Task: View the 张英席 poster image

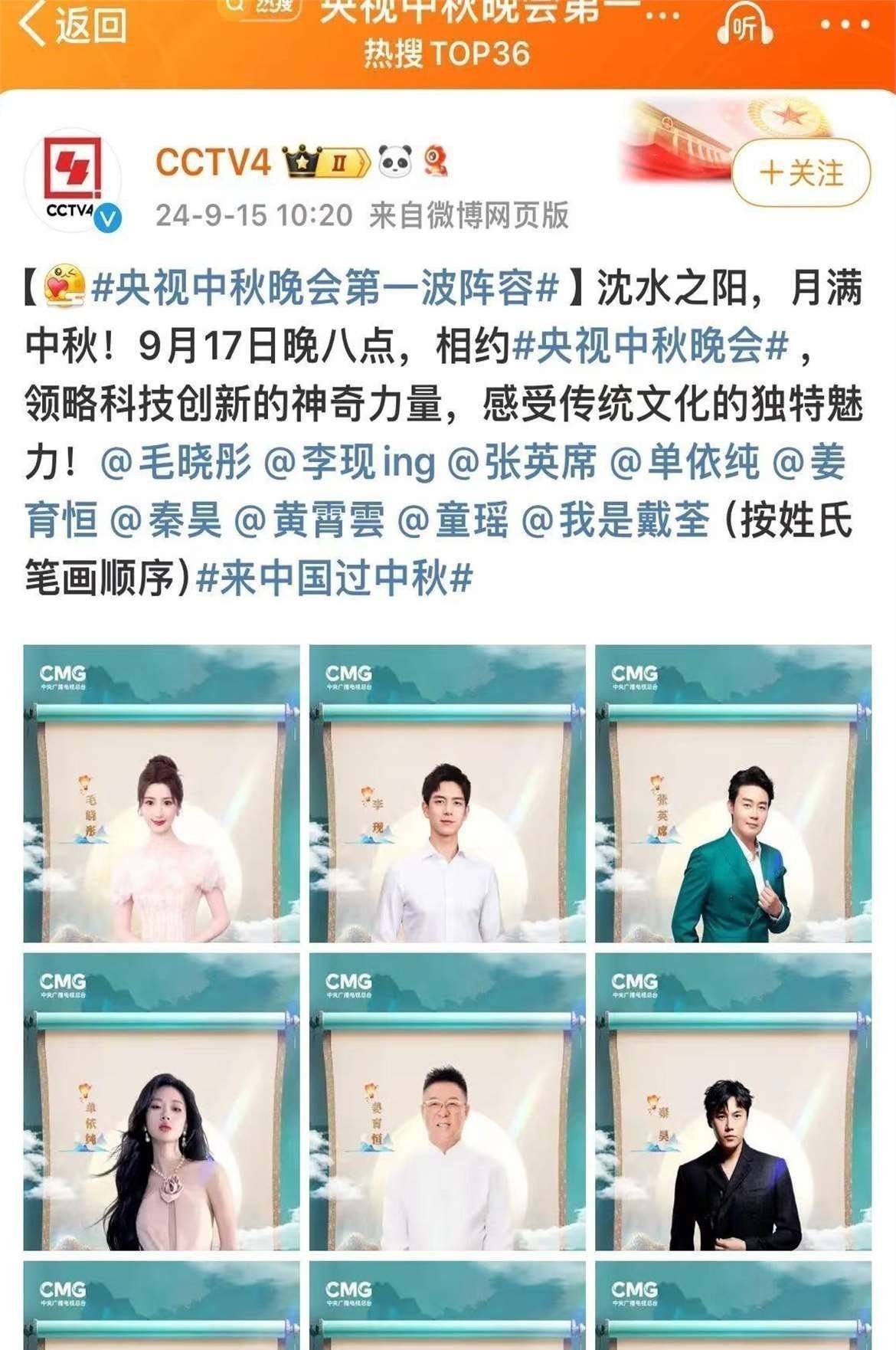Action: click(734, 794)
